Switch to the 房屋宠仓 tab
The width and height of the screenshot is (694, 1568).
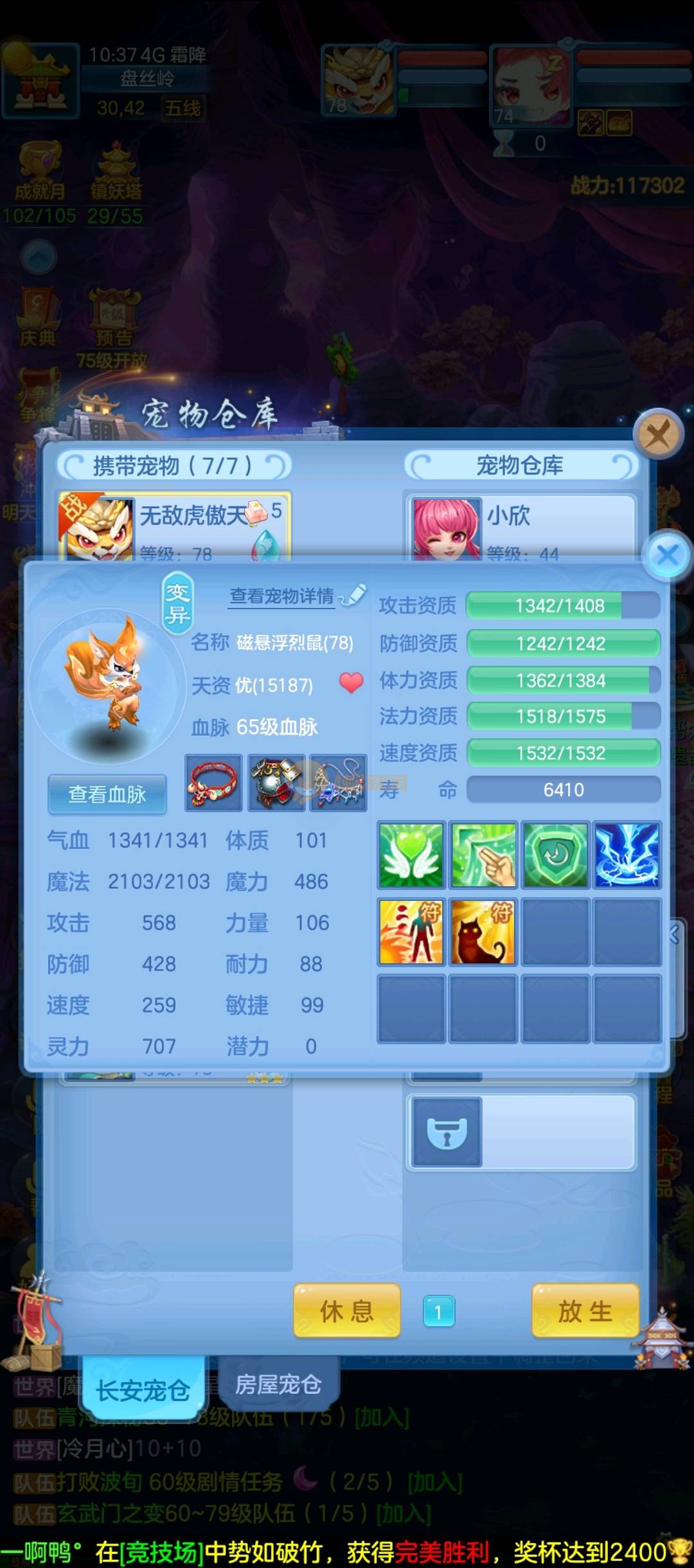click(x=278, y=1384)
